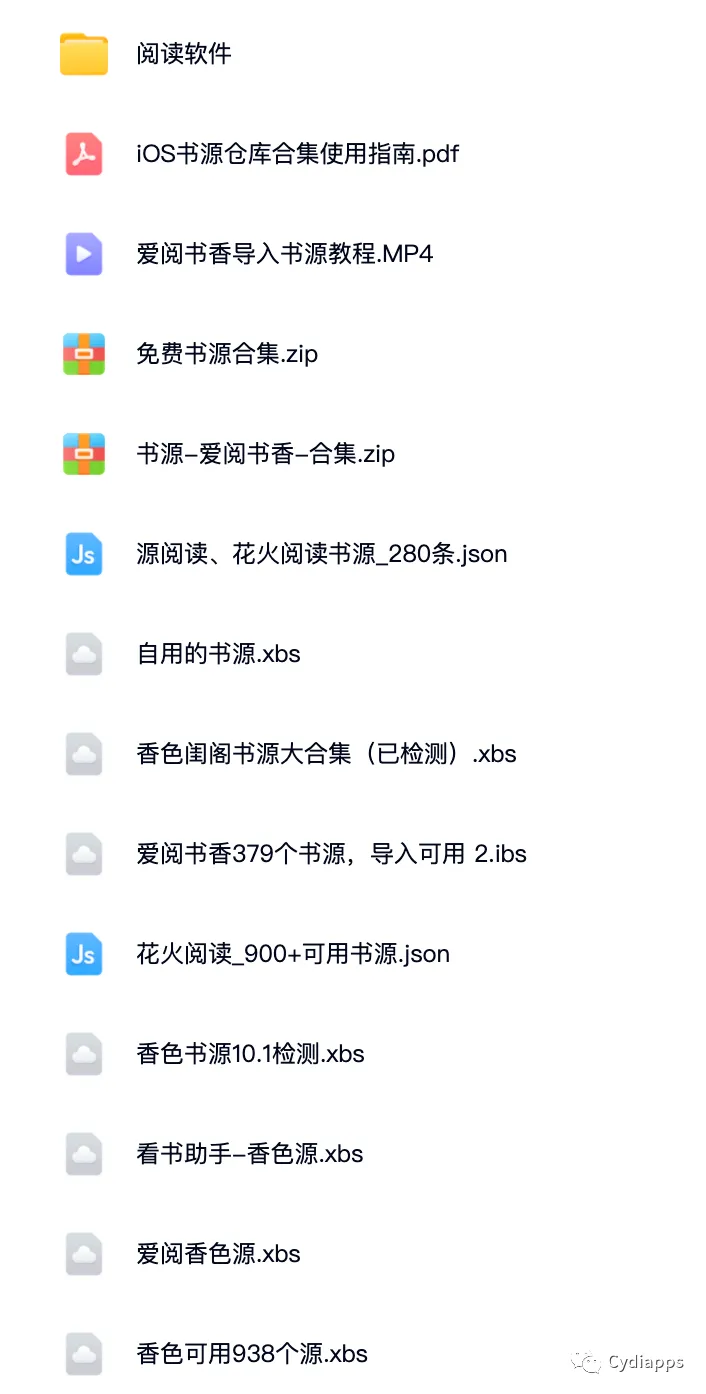Screen dimensions: 706x1394
Task: Open 香色可用938个源.xbs
Action: pyautogui.click(x=252, y=1354)
